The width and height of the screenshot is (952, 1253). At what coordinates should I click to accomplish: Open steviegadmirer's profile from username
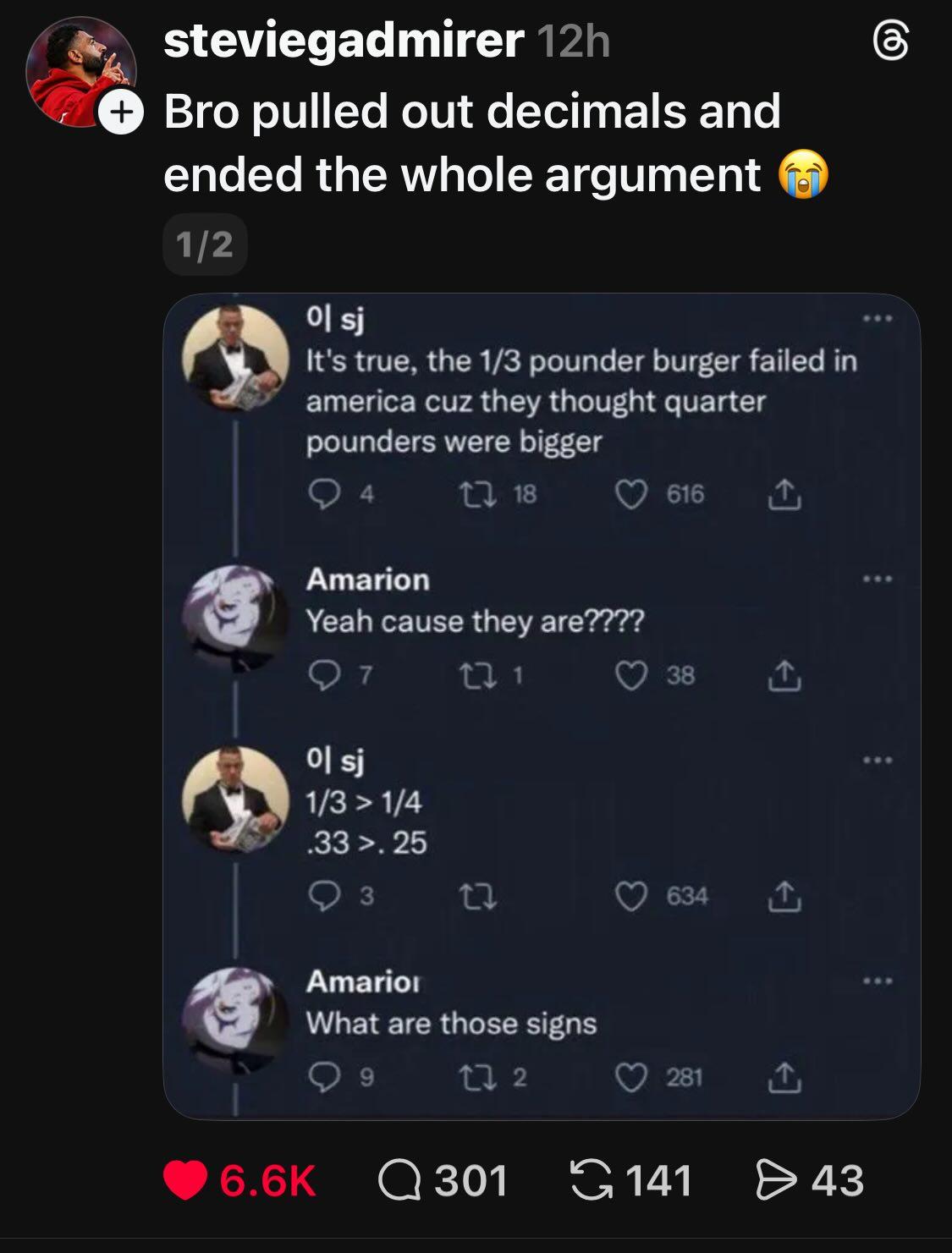(343, 41)
